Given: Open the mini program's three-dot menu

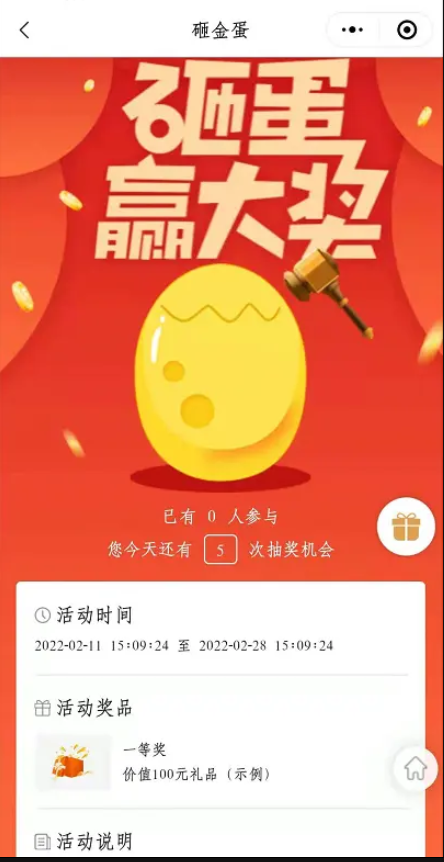Looking at the screenshot, I should pos(352,30).
